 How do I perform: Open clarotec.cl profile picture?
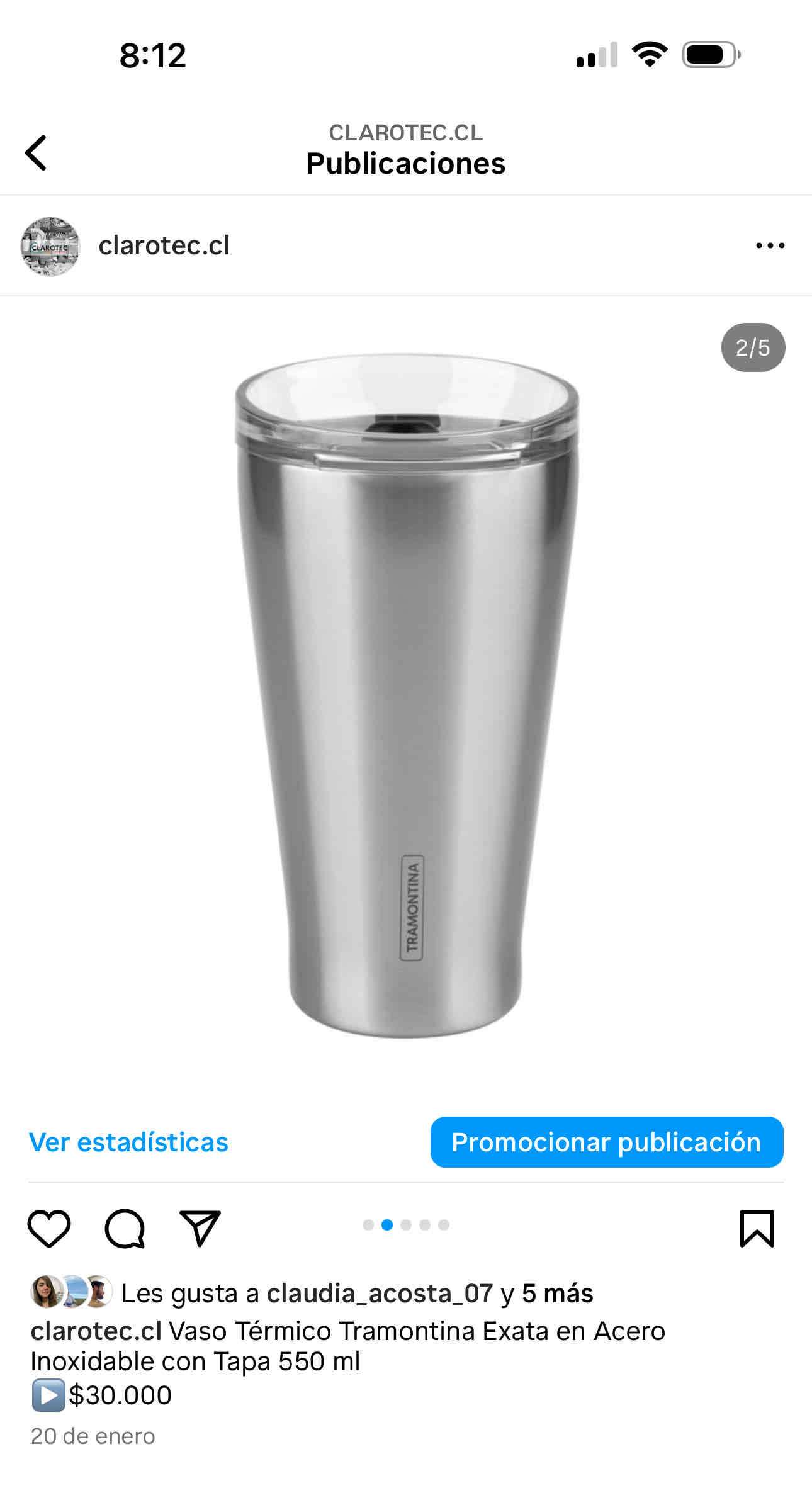pos(53,246)
